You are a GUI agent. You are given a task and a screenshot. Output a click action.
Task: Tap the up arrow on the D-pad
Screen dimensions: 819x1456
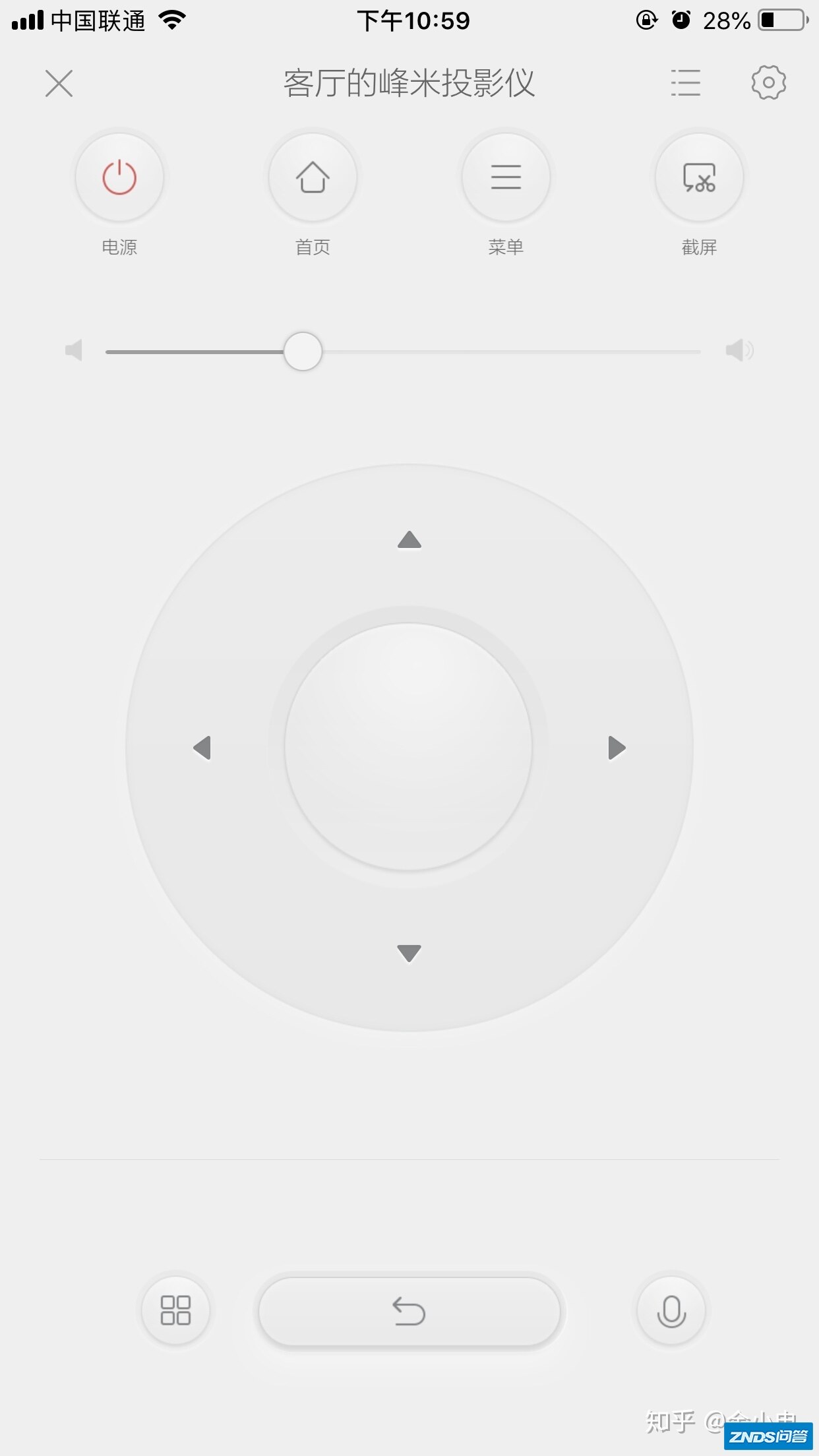click(x=409, y=540)
